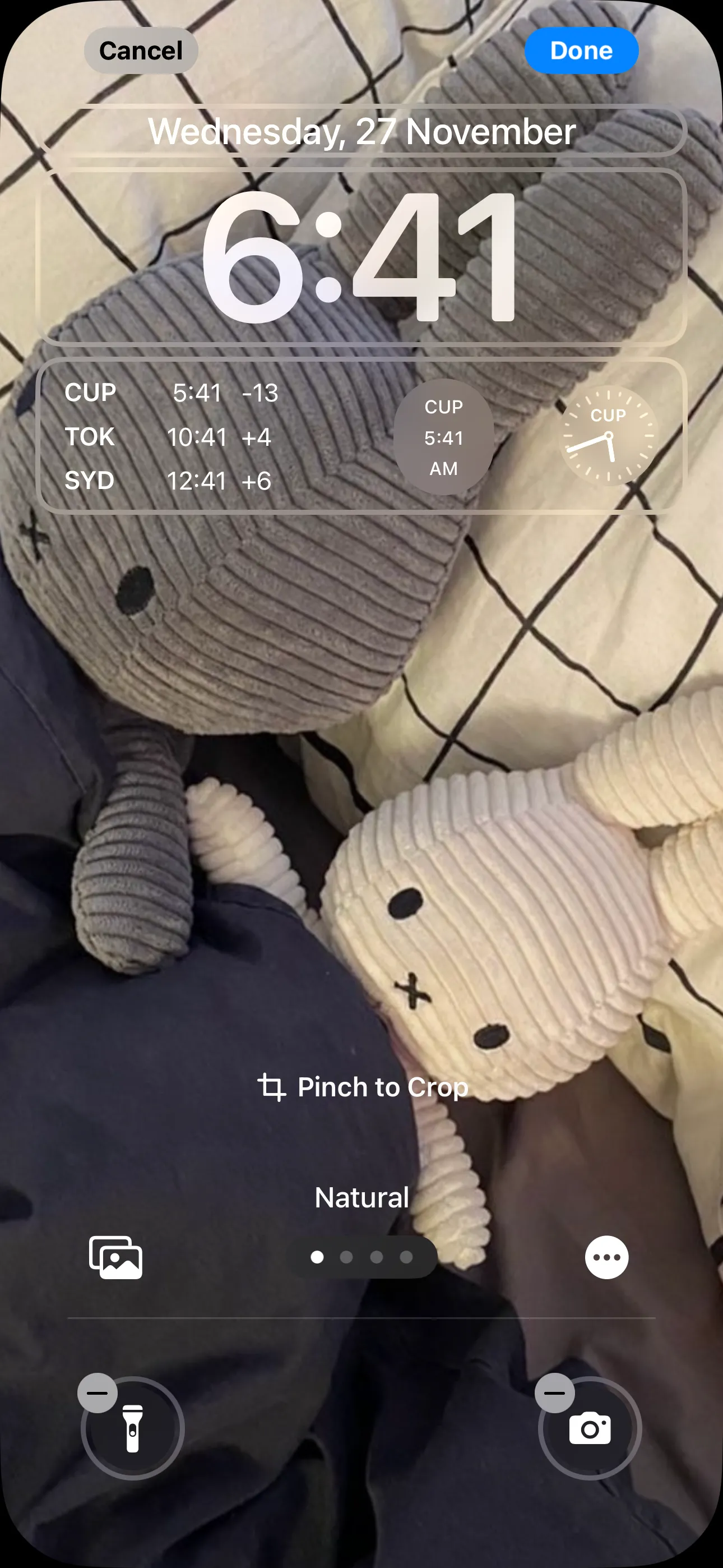Select the CUP analog clock widget

608,436
